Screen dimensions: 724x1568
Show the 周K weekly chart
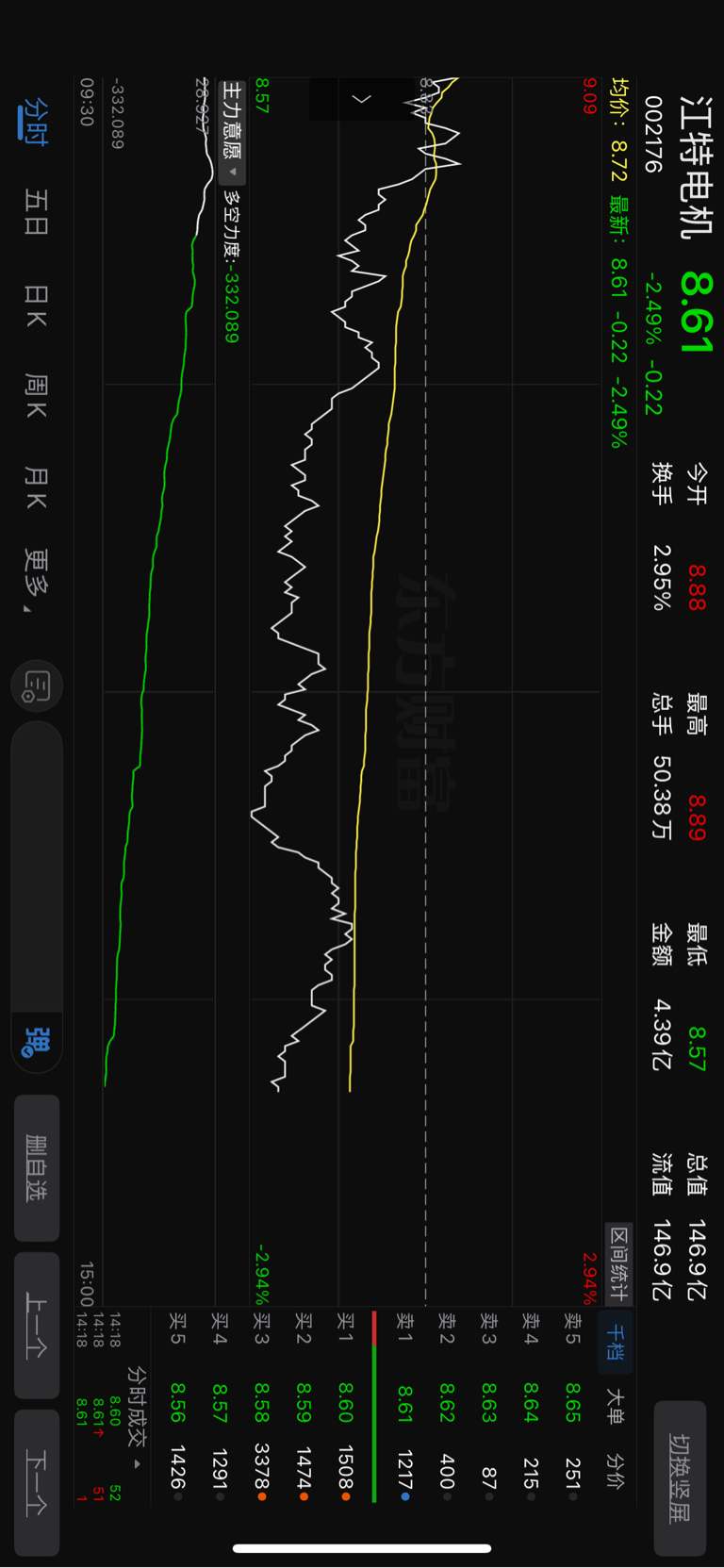(36, 396)
